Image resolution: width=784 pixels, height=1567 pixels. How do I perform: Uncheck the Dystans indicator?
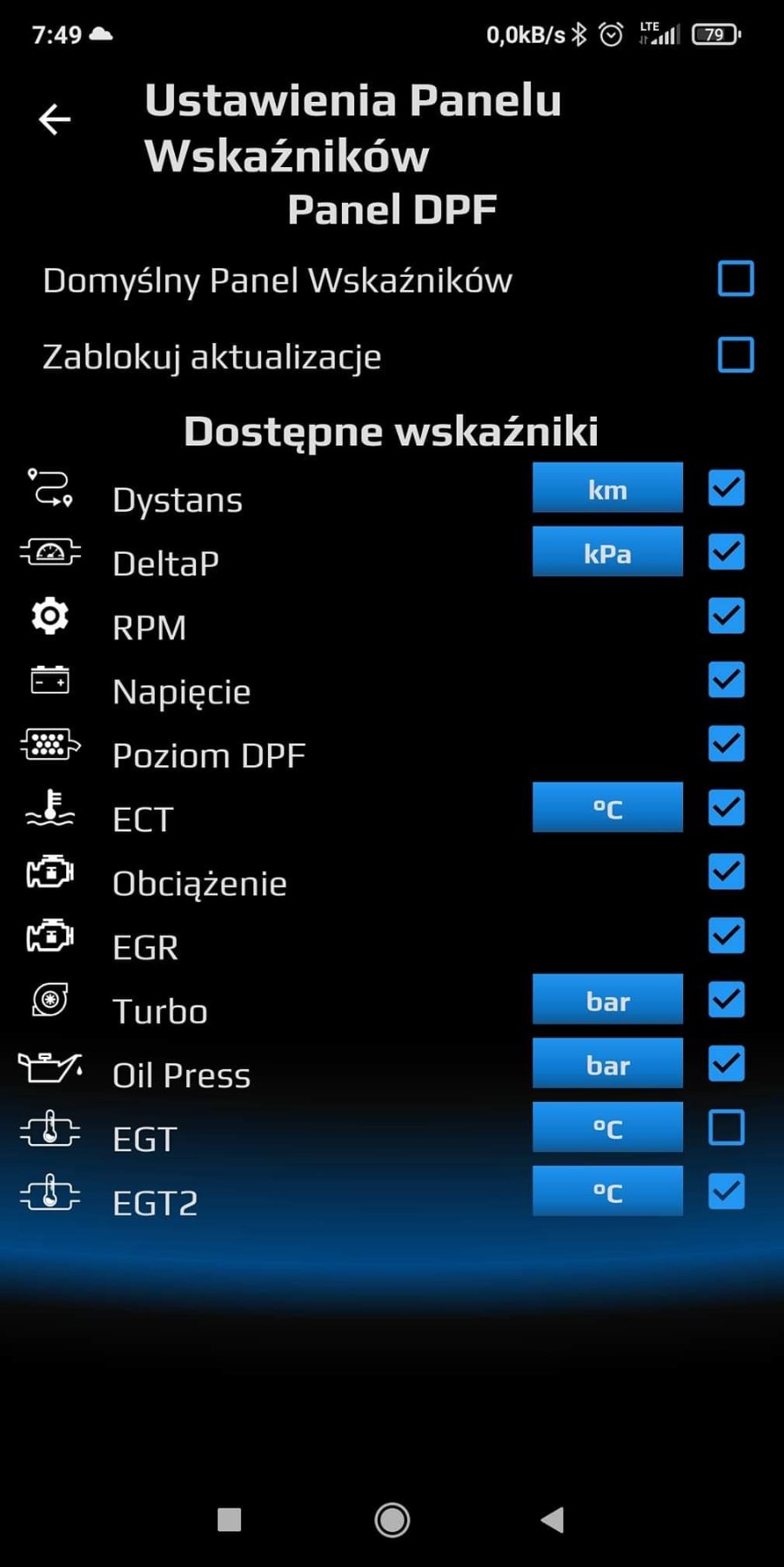coord(726,488)
